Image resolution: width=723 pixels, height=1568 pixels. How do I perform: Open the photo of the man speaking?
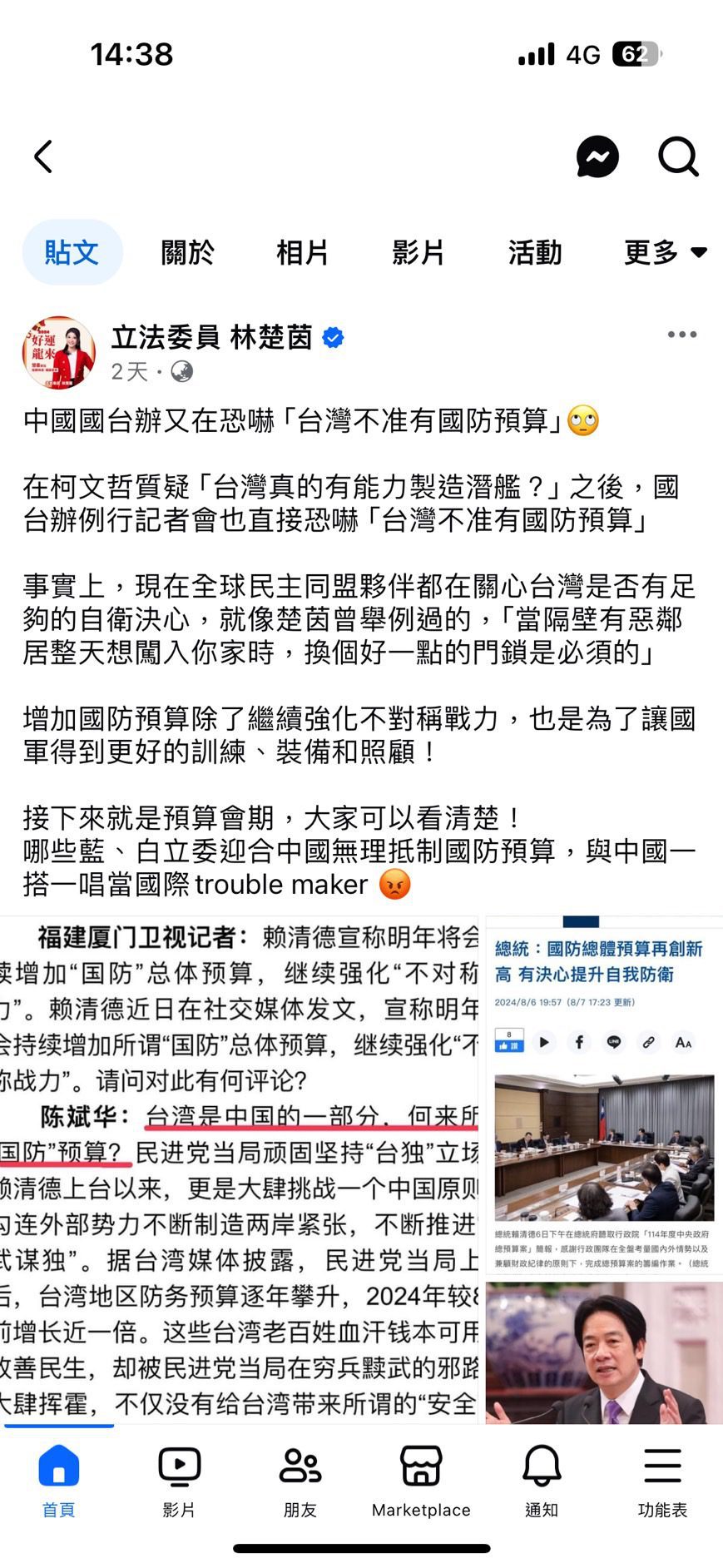[x=604, y=1352]
